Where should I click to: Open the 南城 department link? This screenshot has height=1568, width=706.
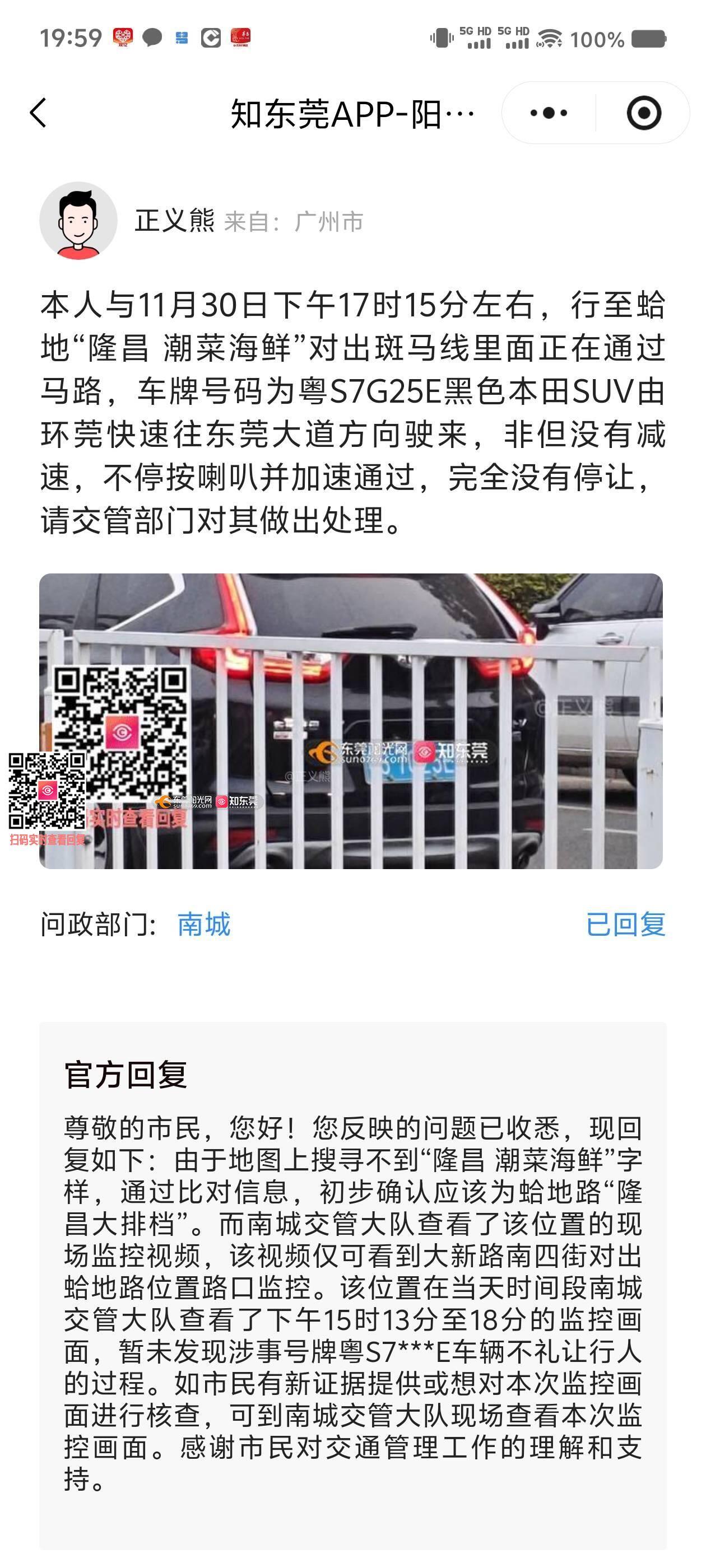(204, 924)
